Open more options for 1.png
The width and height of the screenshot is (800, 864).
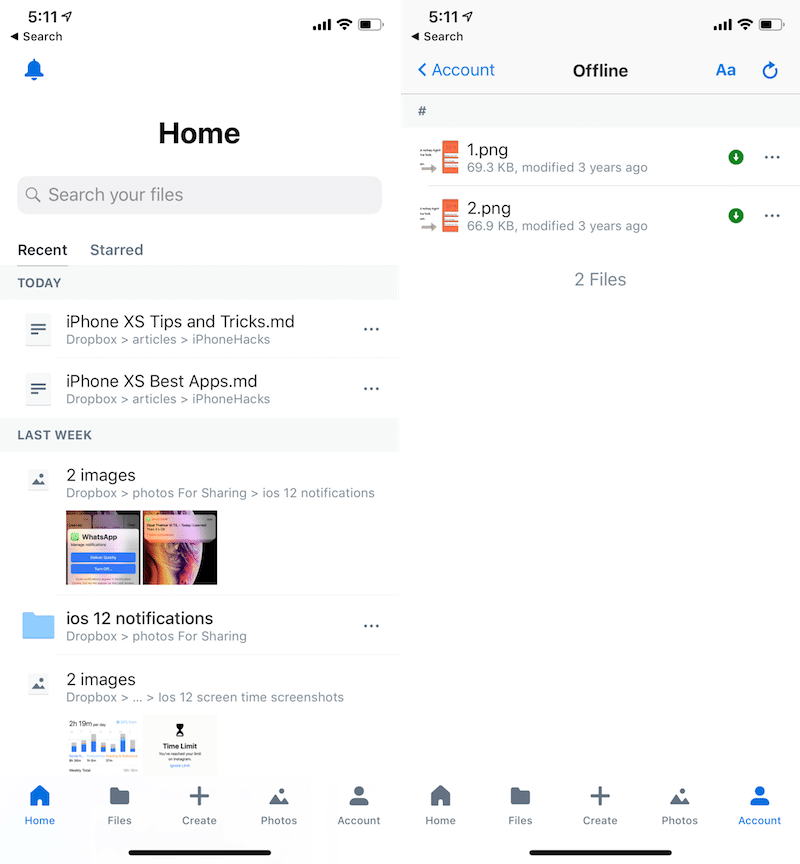click(x=771, y=157)
